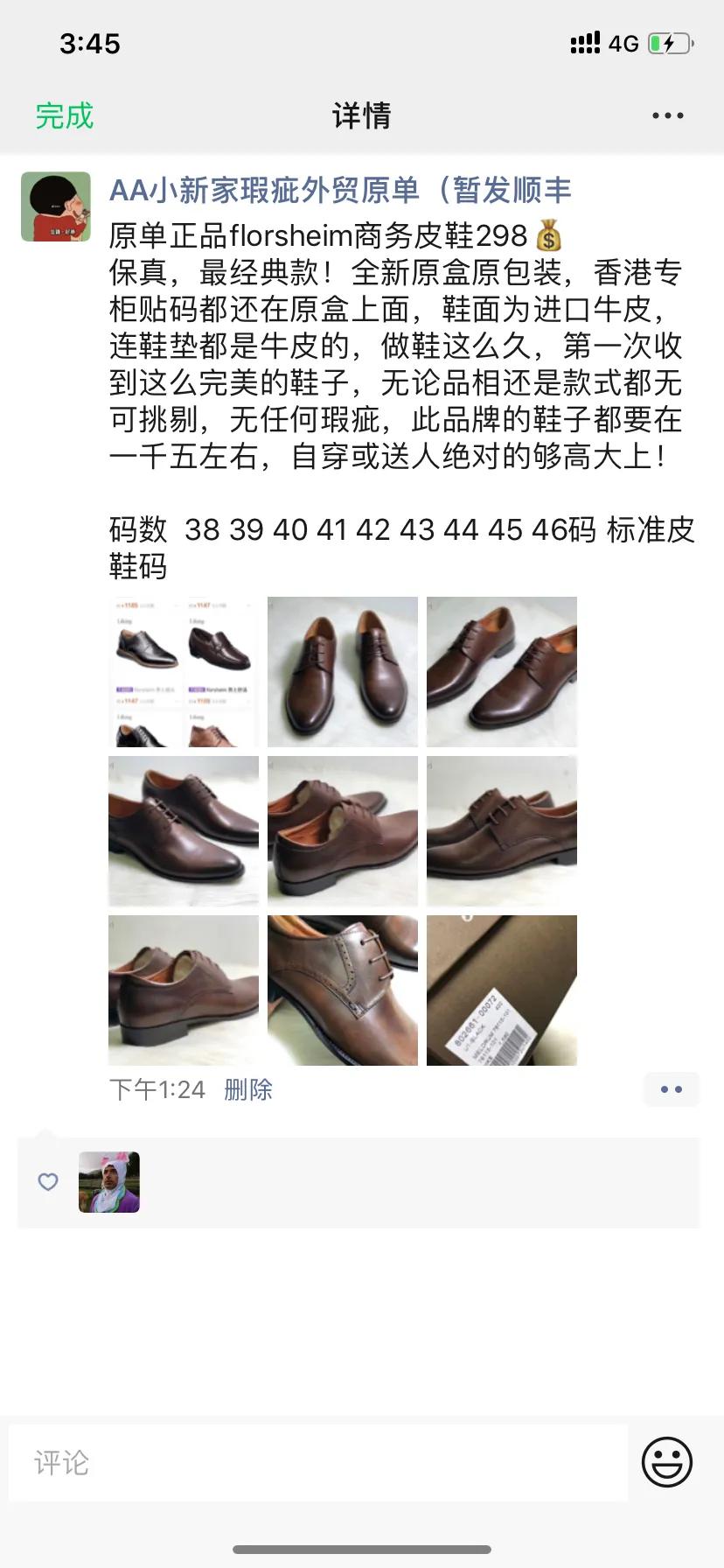Open the product listing collage thumbnail
724x1568 pixels.
183,670
